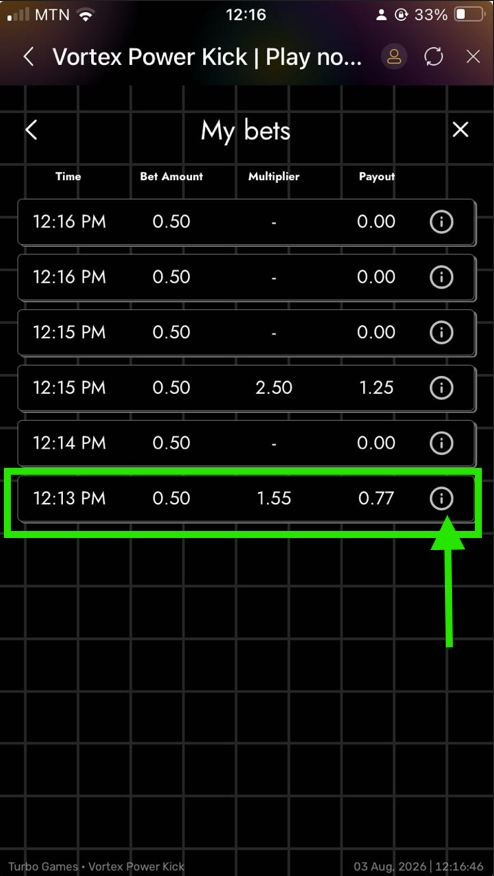Show info for 12:15 PM bet with 0.00 payout
The image size is (494, 876).
tap(441, 332)
